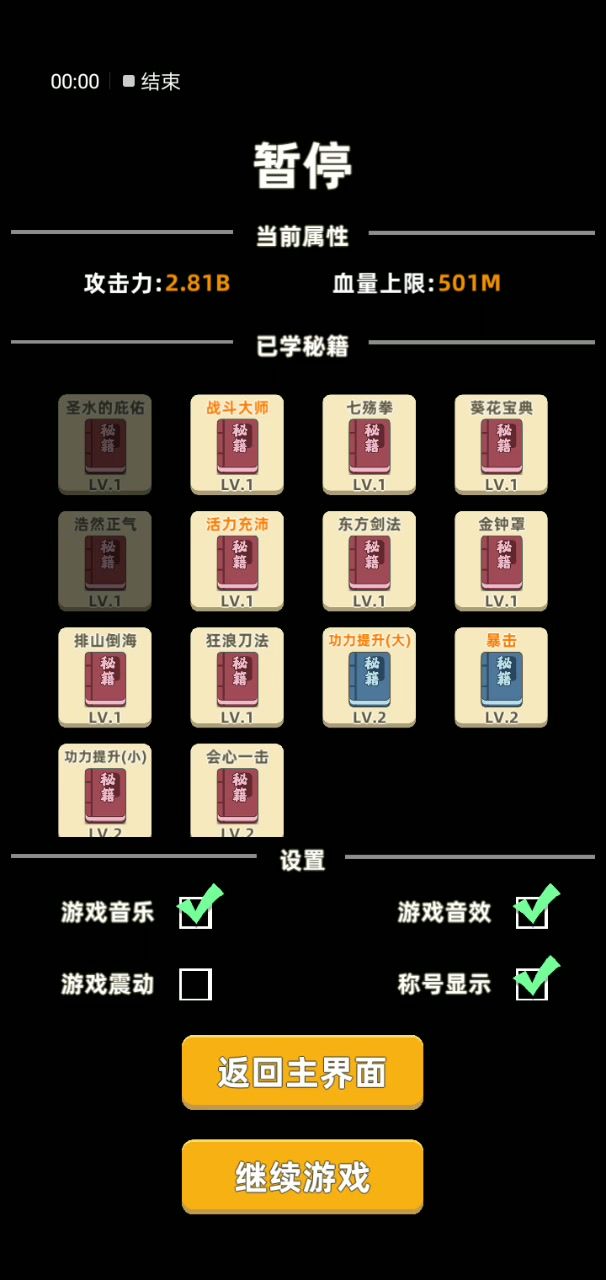The image size is (606, 1280).
Task: Enable the 游戏震动 checkbox
Action: (195, 984)
